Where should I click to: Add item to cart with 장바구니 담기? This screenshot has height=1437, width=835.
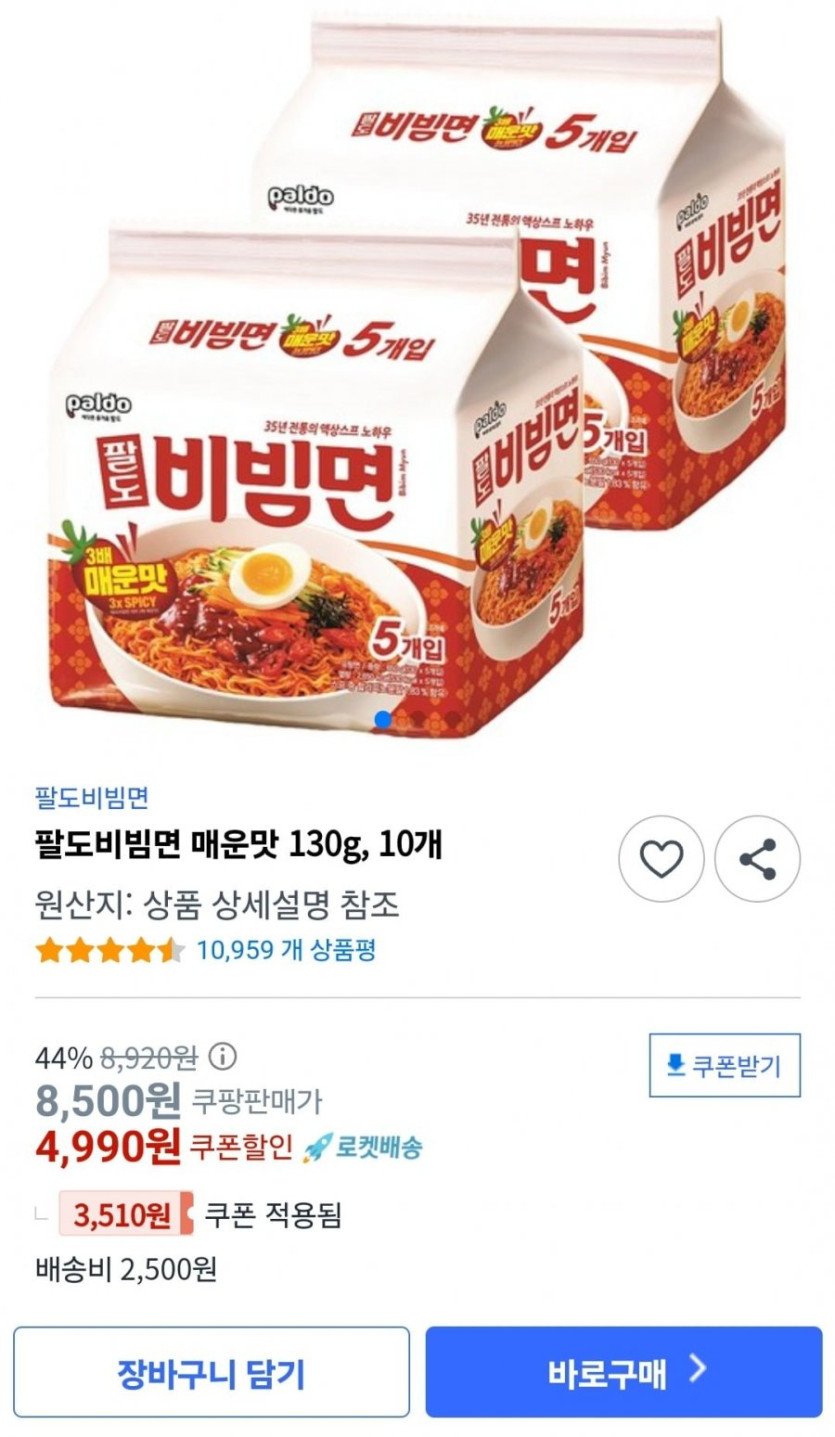(211, 1372)
